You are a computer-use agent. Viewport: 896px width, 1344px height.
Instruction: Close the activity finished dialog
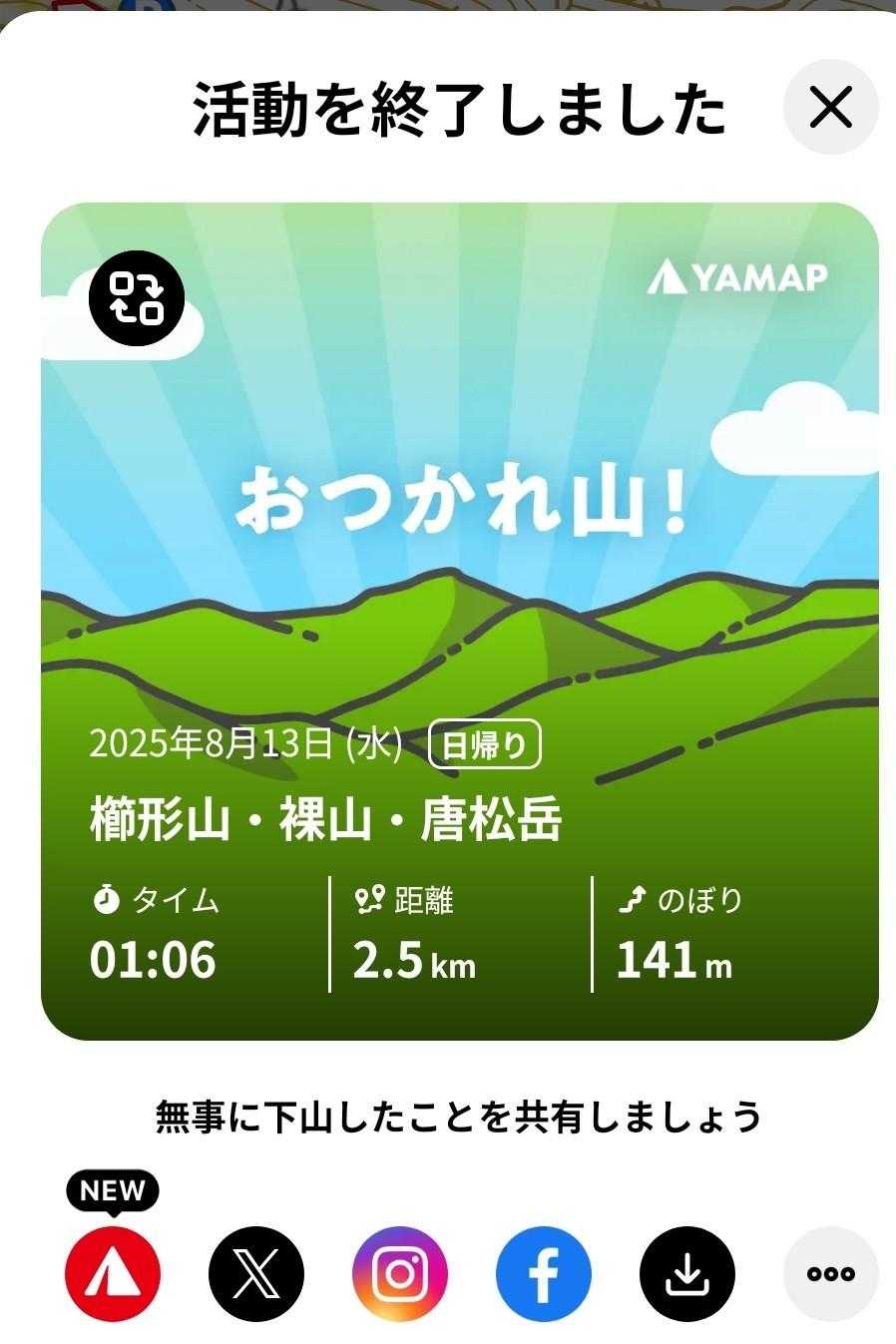(830, 108)
